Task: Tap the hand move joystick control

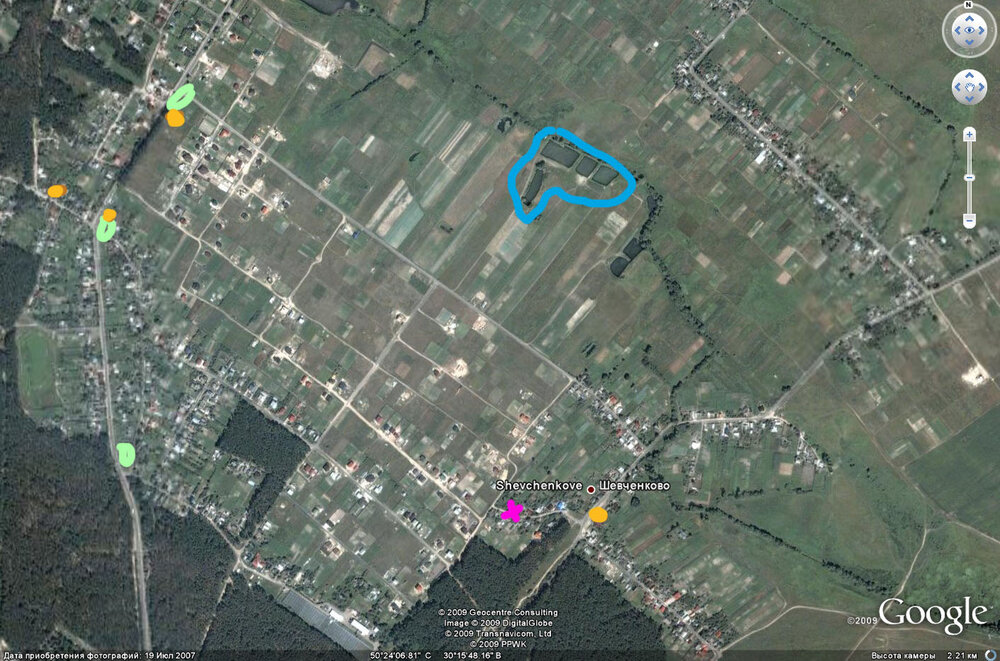Action: tap(969, 87)
